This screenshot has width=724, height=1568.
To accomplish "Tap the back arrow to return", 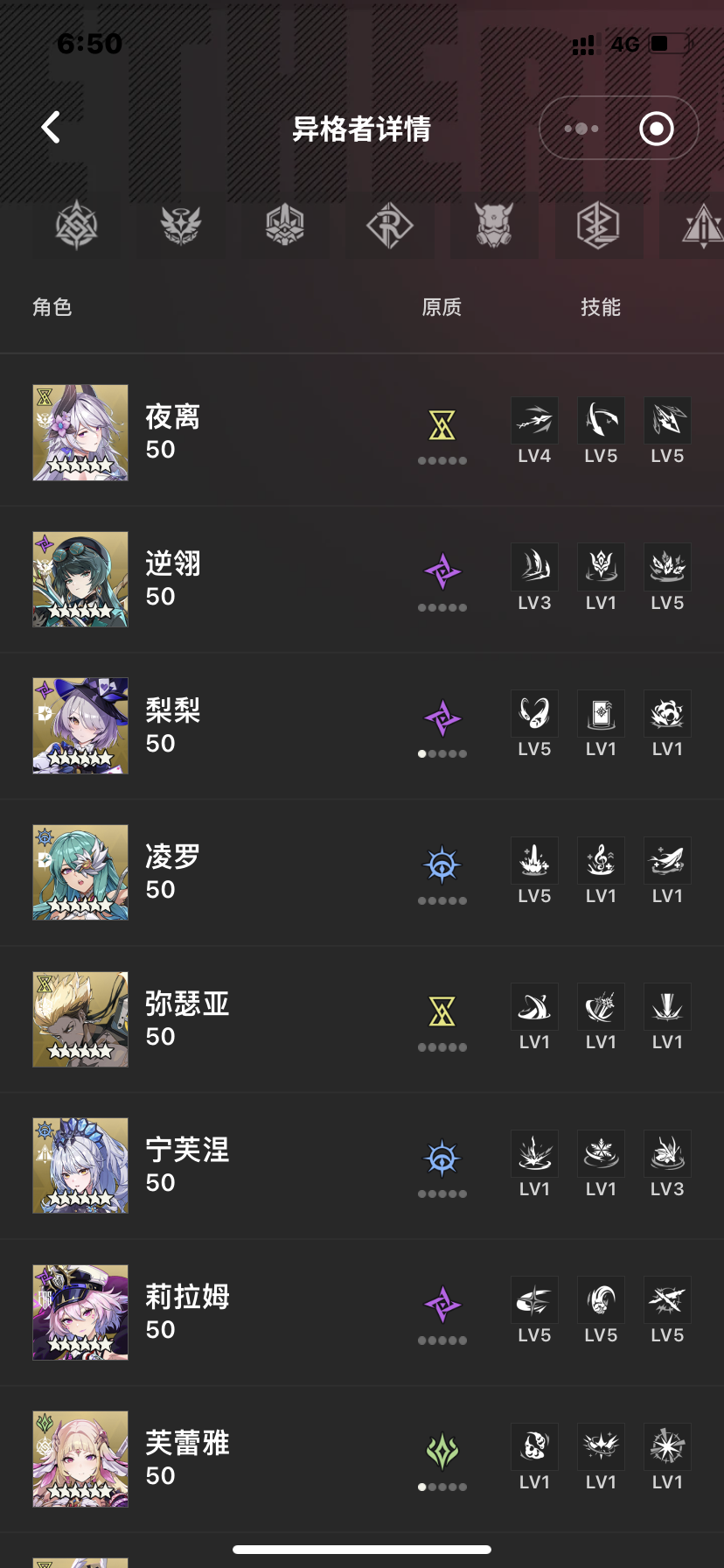I will [50, 127].
